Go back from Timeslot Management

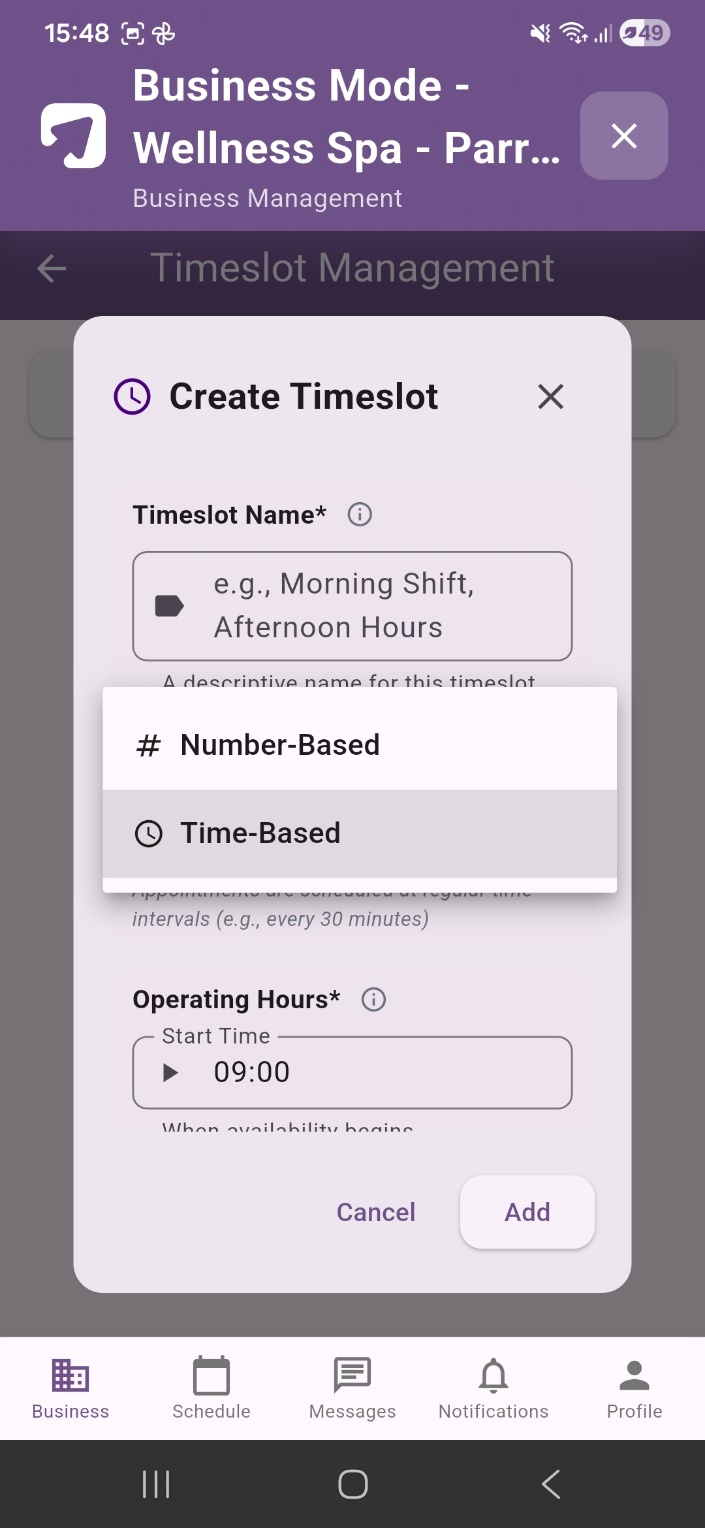click(x=52, y=268)
